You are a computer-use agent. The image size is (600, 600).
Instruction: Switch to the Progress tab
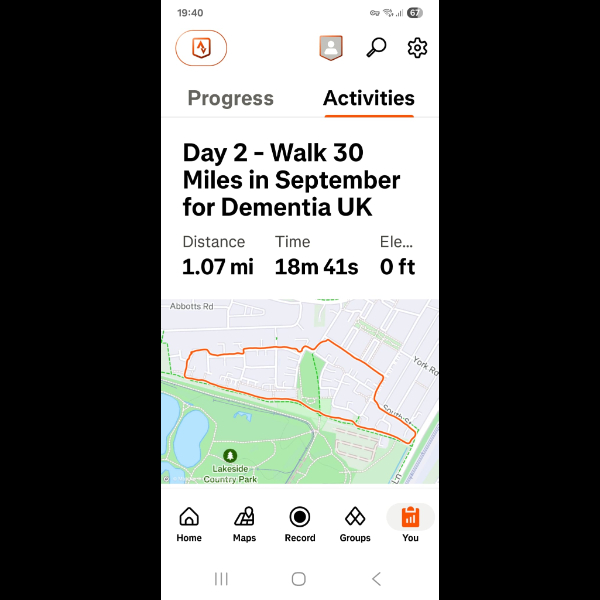(230, 98)
